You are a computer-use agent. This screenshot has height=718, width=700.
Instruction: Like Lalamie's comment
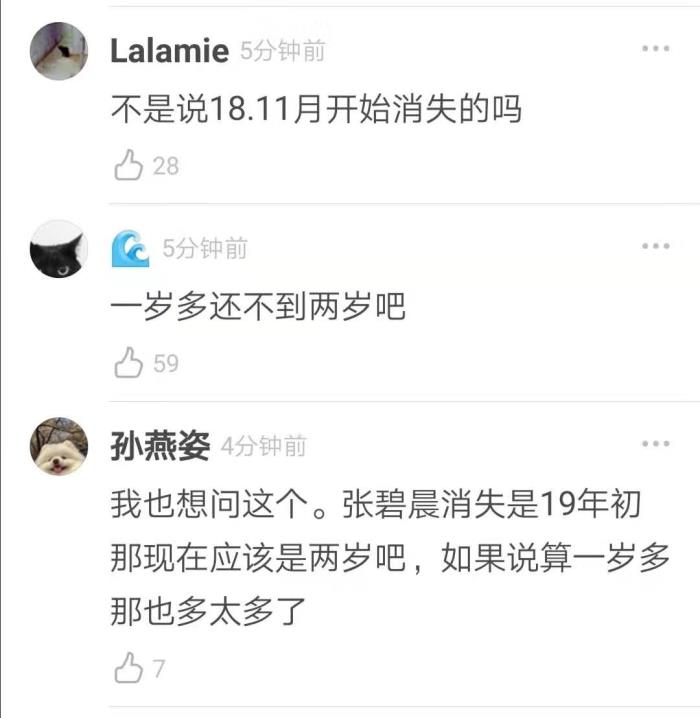point(129,166)
